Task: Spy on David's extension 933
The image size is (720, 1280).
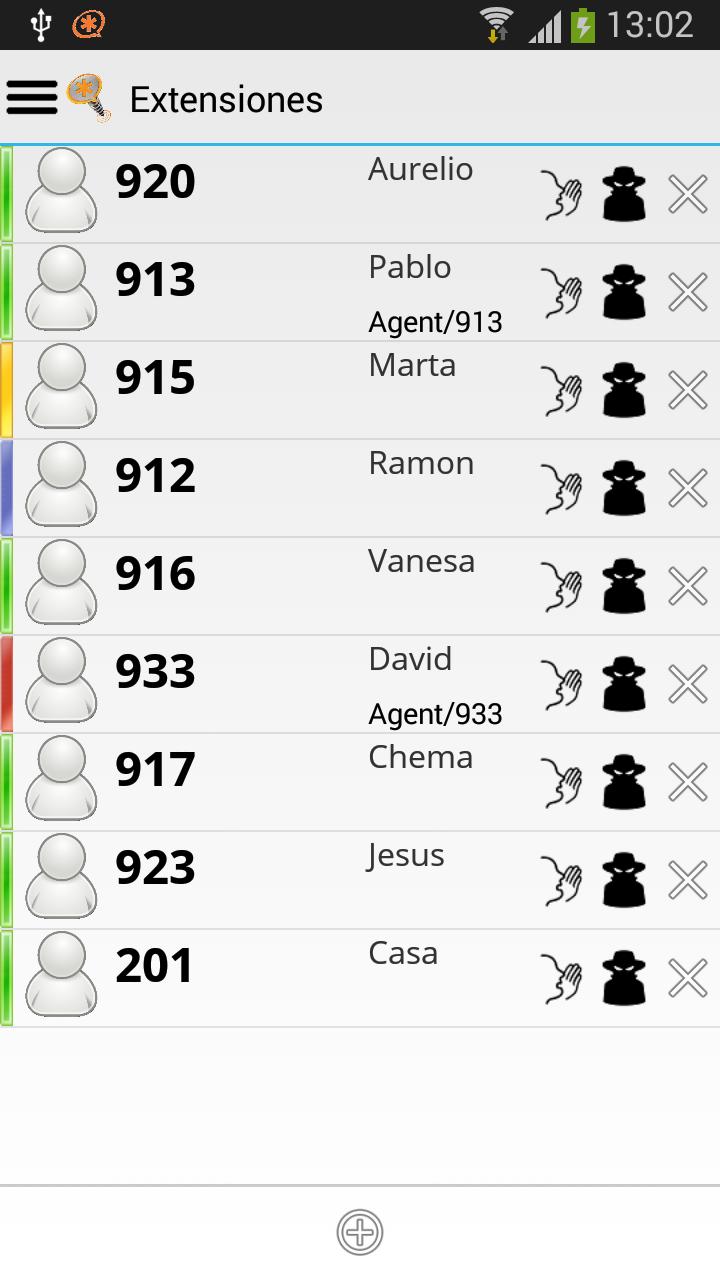Action: [x=624, y=684]
